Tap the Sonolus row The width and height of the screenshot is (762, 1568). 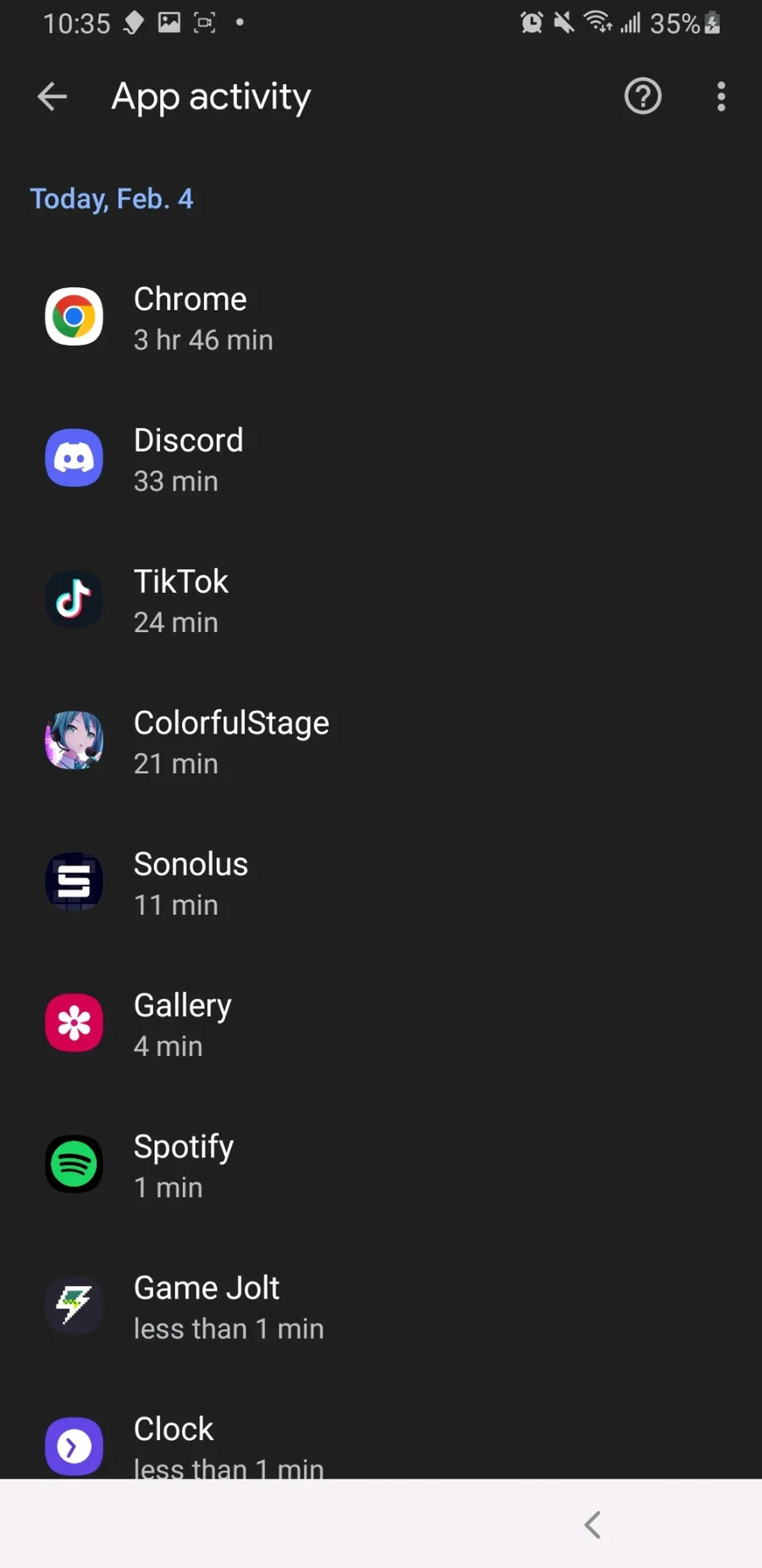tap(190, 883)
